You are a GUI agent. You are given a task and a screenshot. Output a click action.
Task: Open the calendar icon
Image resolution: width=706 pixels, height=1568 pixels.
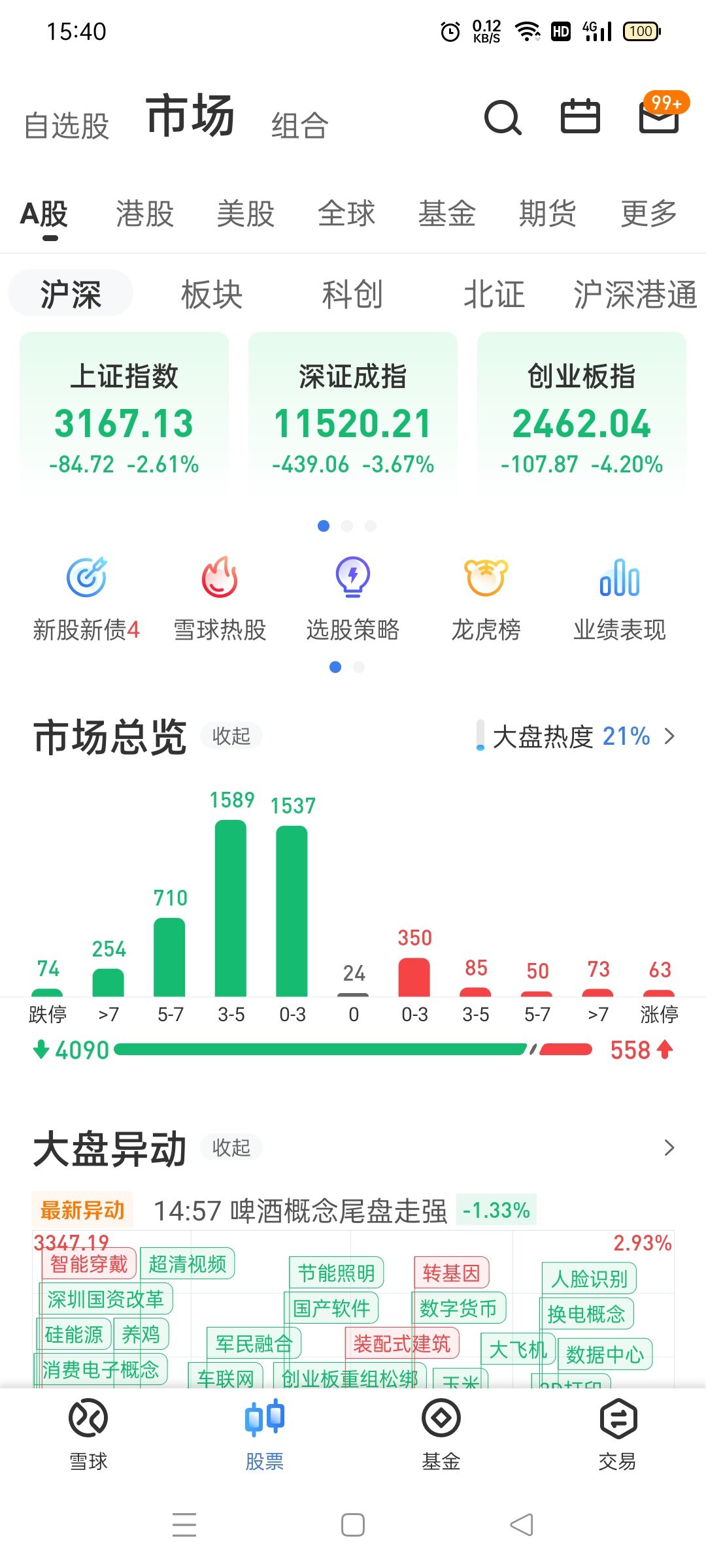point(580,117)
